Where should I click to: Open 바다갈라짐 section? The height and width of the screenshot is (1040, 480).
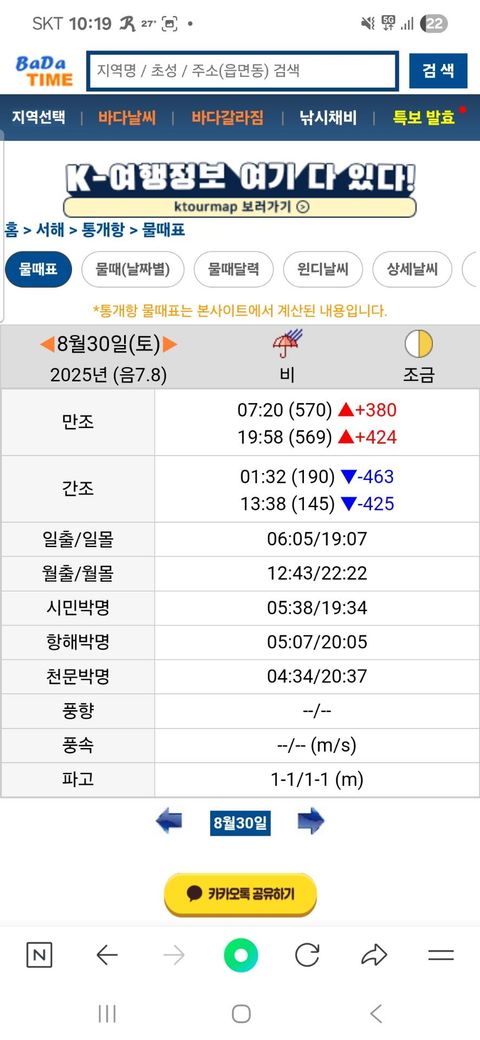(x=227, y=117)
